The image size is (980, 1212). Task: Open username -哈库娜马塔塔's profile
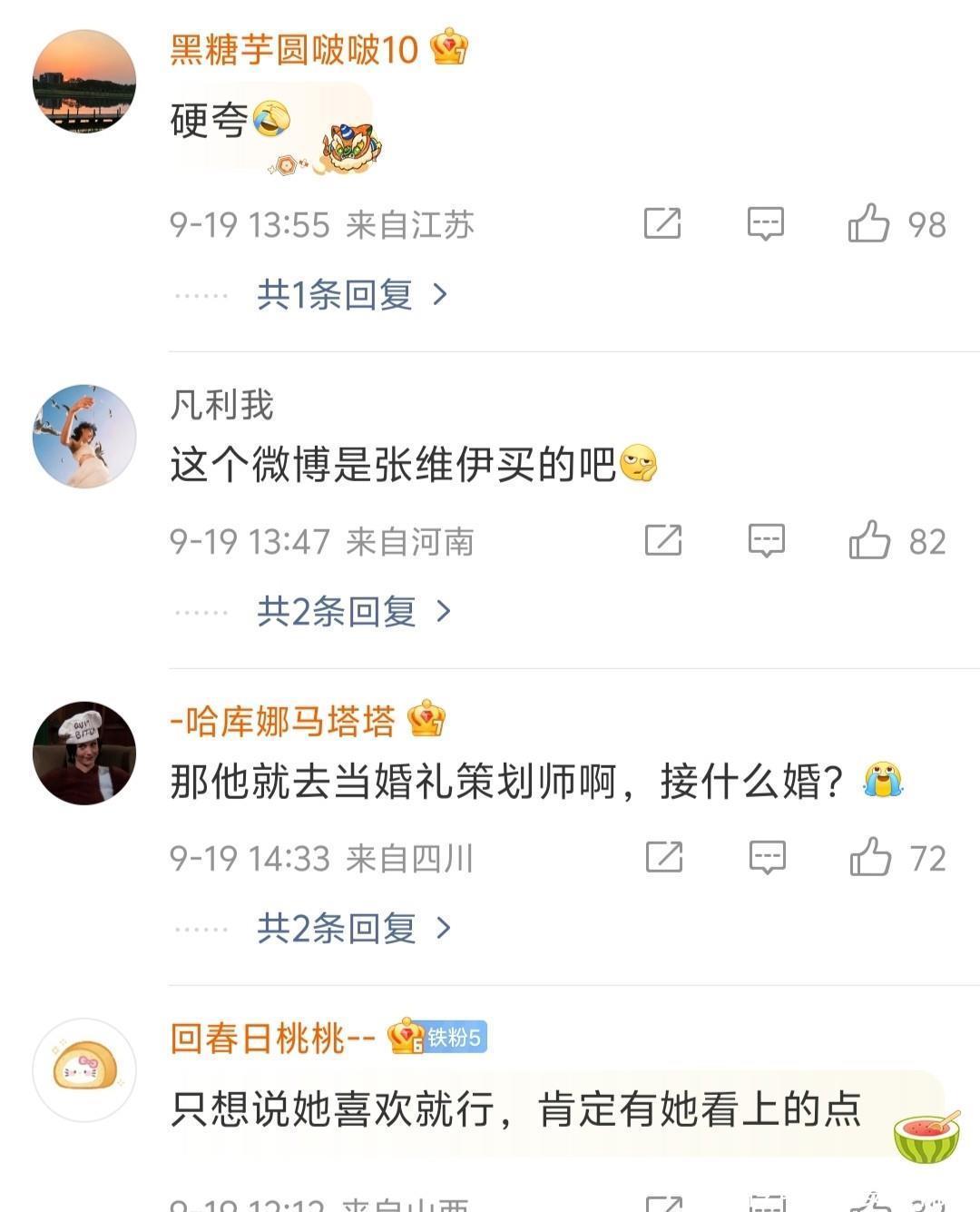[282, 722]
